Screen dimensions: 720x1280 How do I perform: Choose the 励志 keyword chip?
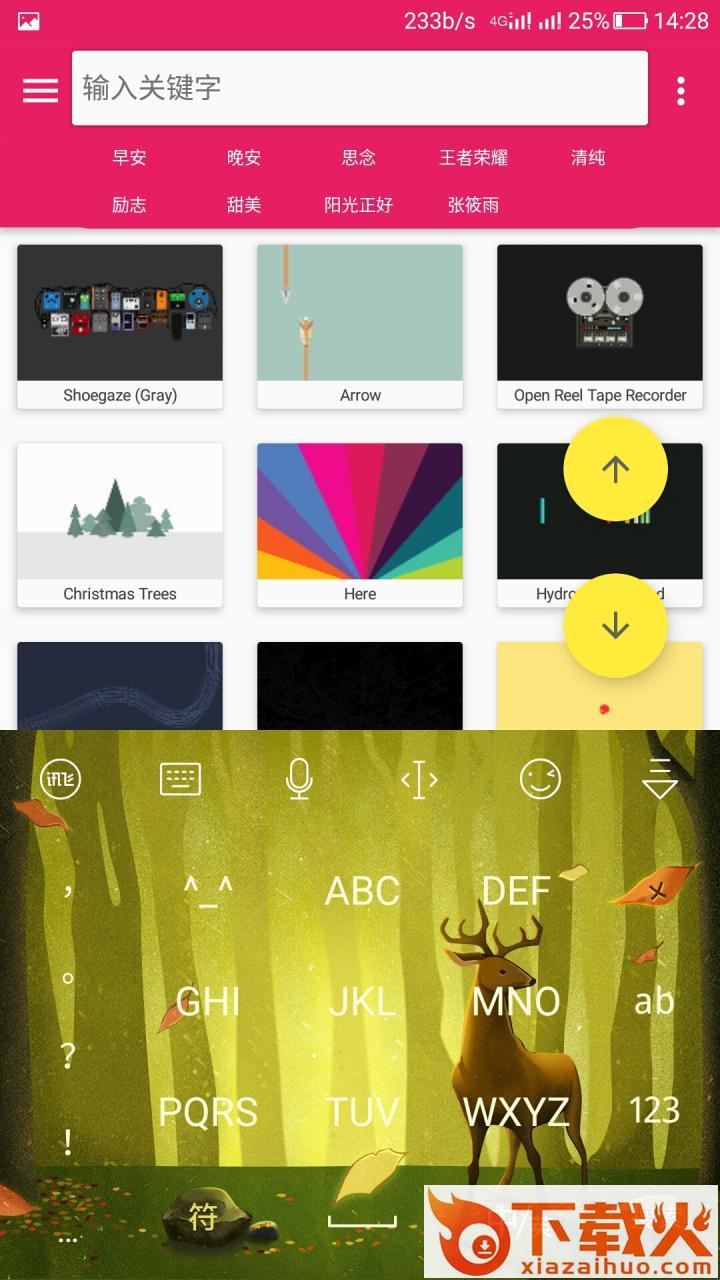(129, 205)
